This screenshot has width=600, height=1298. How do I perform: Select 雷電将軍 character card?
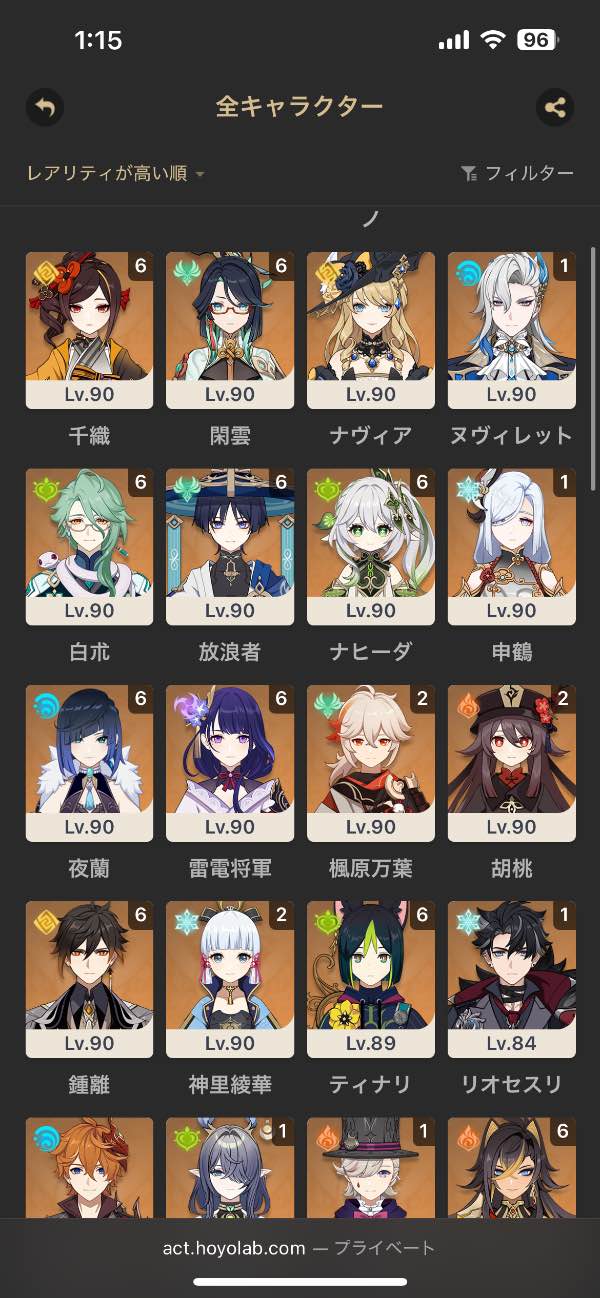coord(230,763)
